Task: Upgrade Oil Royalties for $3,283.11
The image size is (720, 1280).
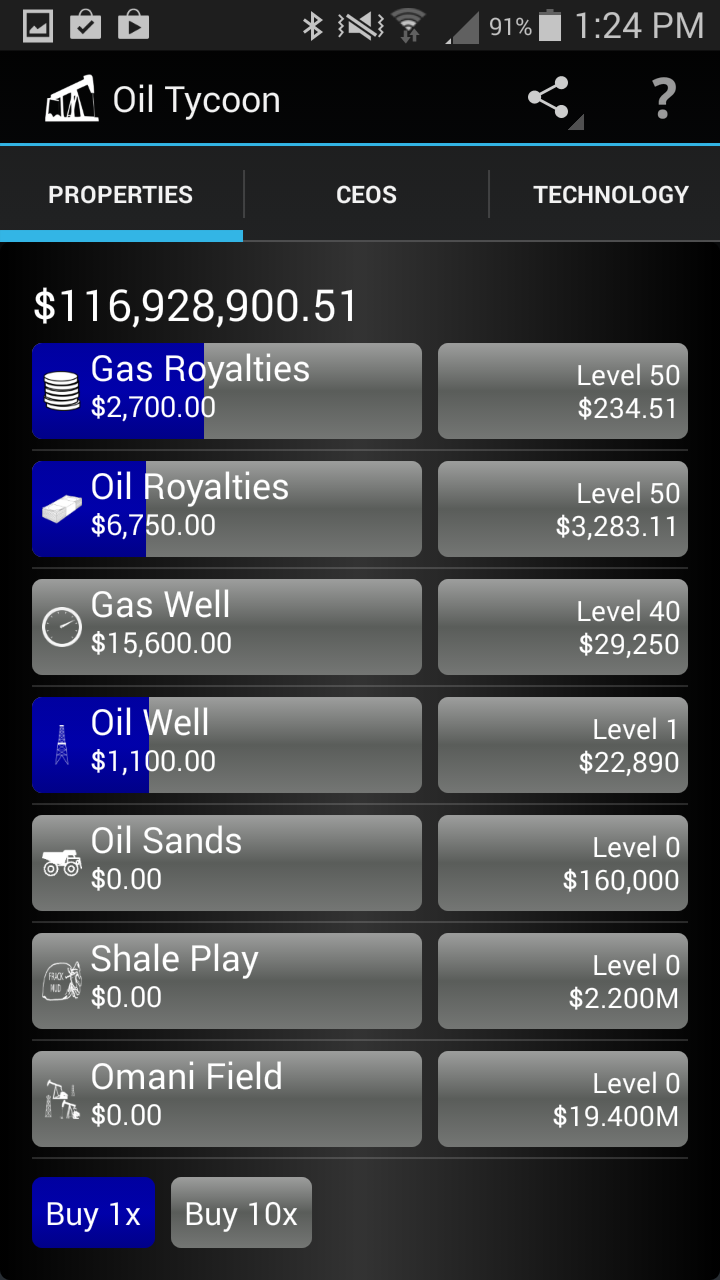Action: [x=563, y=509]
